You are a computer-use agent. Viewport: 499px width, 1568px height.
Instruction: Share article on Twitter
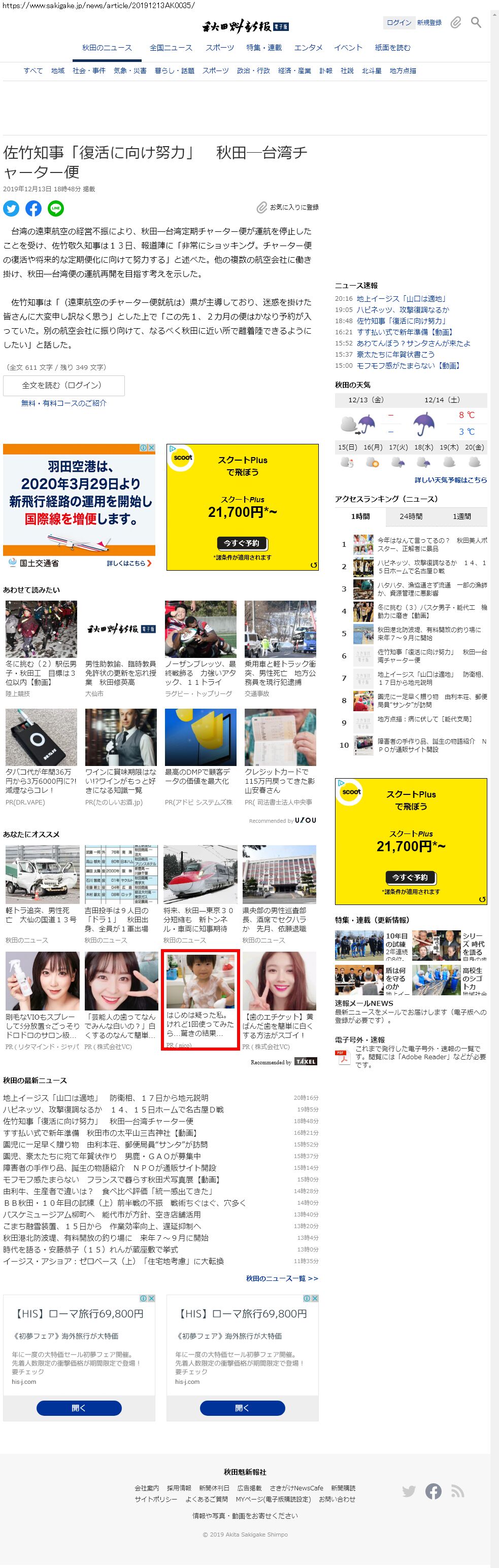11,208
